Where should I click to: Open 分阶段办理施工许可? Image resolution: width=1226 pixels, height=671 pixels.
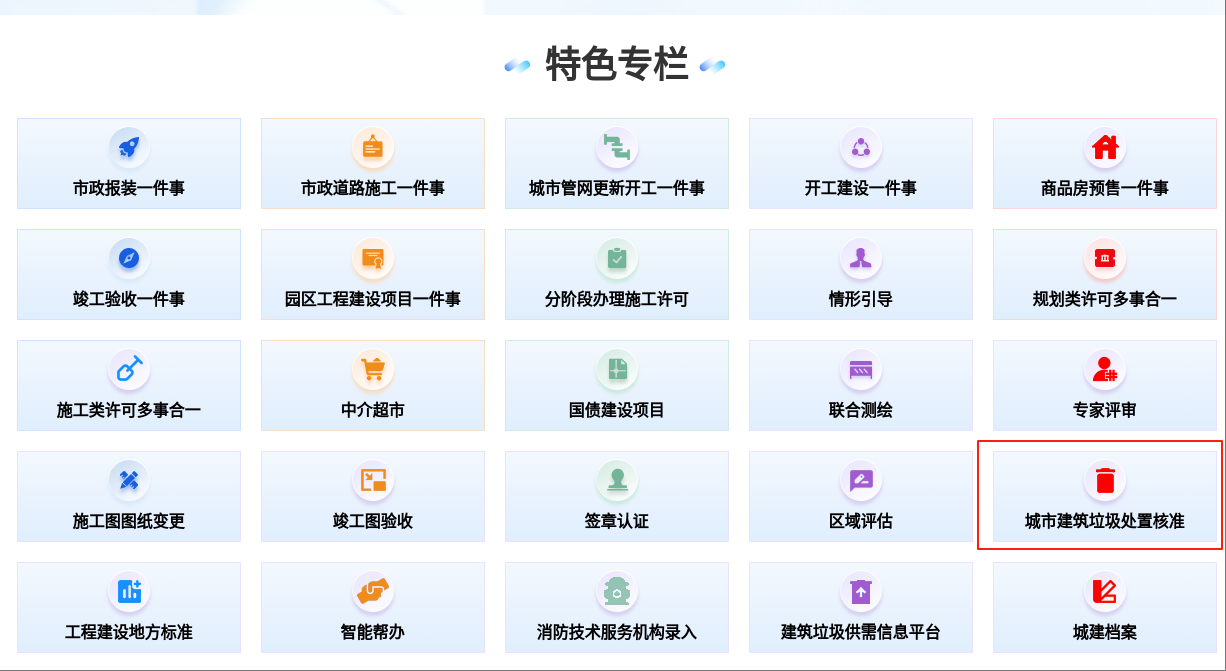coord(617,275)
